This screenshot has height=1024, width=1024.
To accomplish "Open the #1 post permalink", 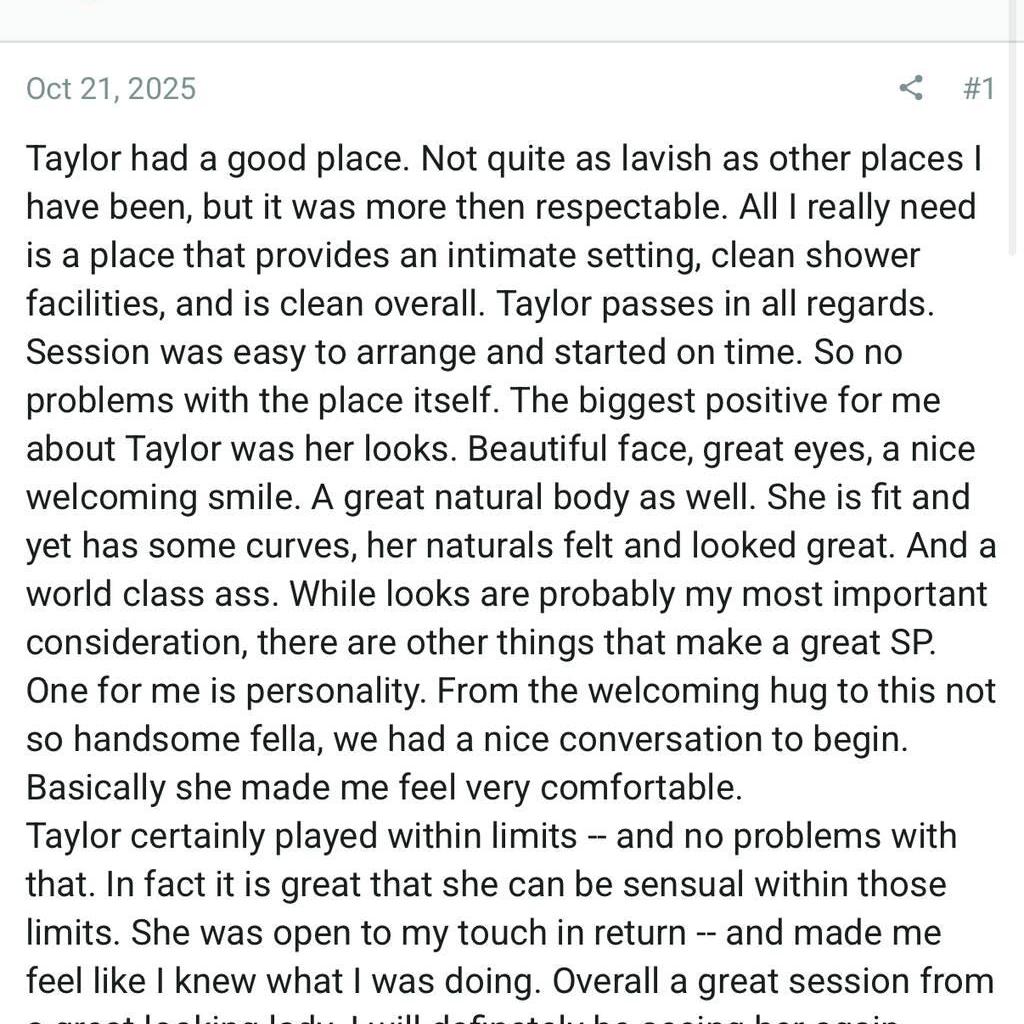I will point(977,88).
